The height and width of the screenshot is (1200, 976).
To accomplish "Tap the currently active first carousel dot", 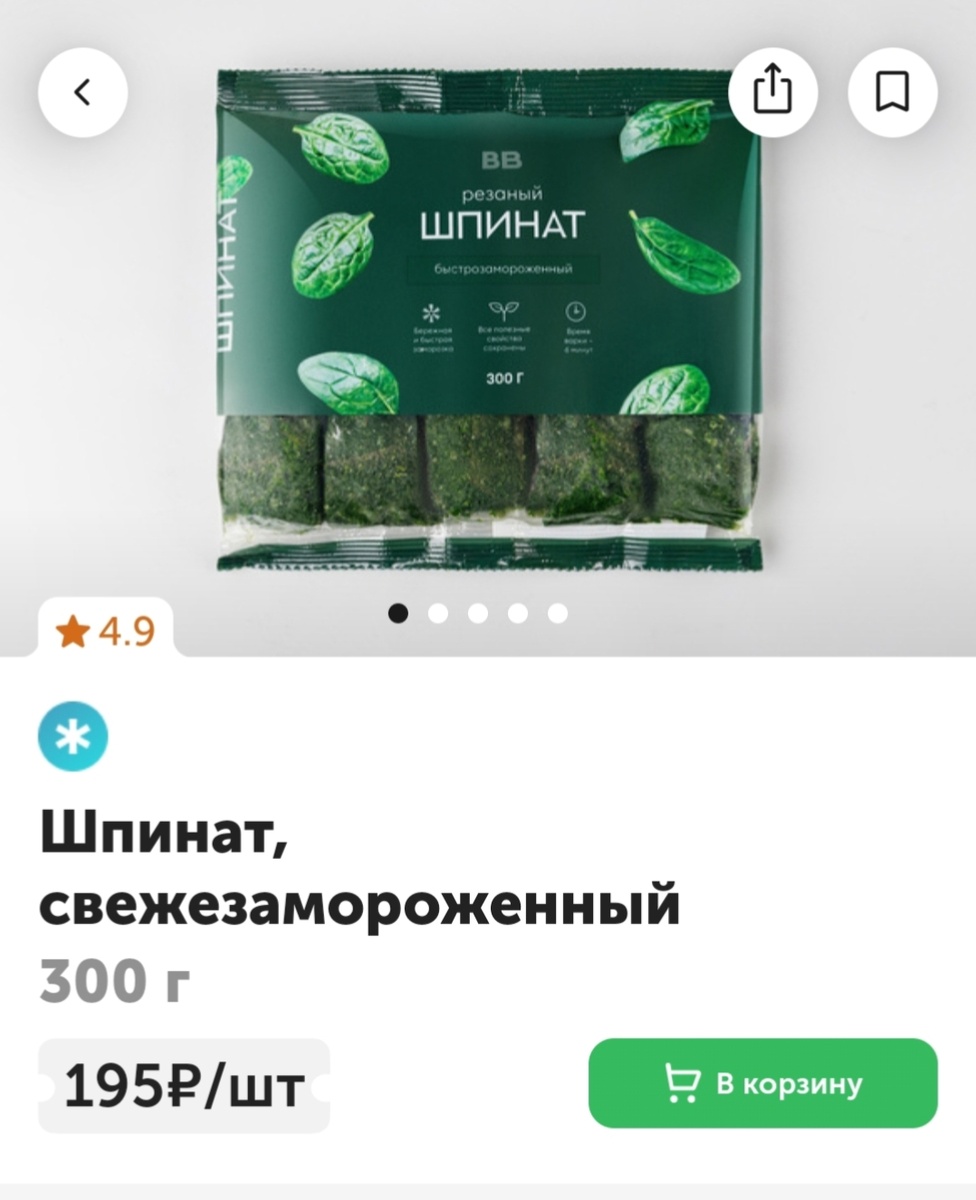I will click(400, 614).
